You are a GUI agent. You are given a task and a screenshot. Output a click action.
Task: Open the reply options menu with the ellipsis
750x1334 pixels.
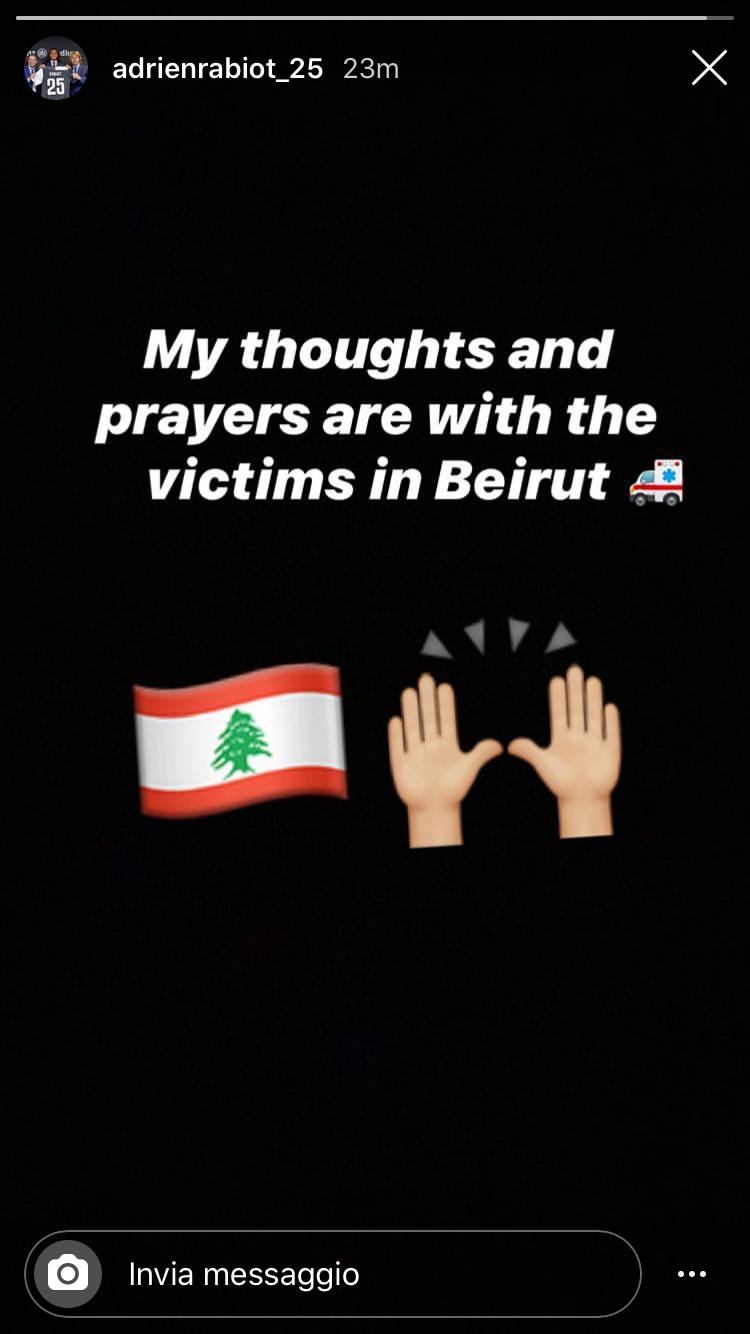[691, 1274]
